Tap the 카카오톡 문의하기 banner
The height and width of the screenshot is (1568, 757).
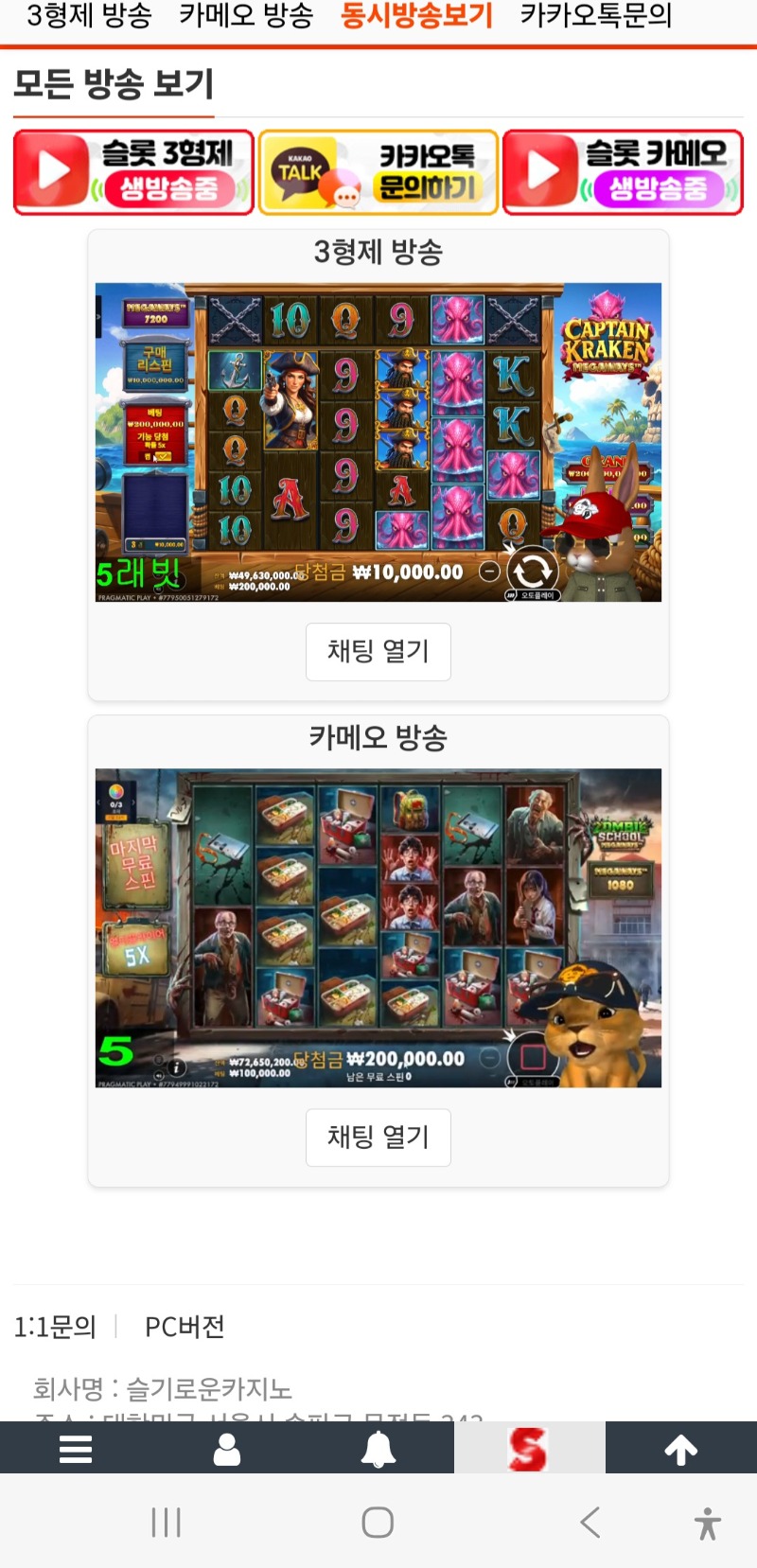pos(378,172)
